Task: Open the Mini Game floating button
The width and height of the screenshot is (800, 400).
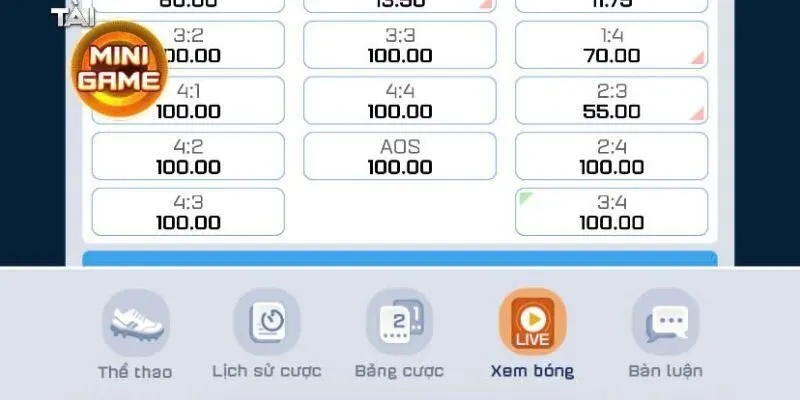Action: tap(119, 67)
